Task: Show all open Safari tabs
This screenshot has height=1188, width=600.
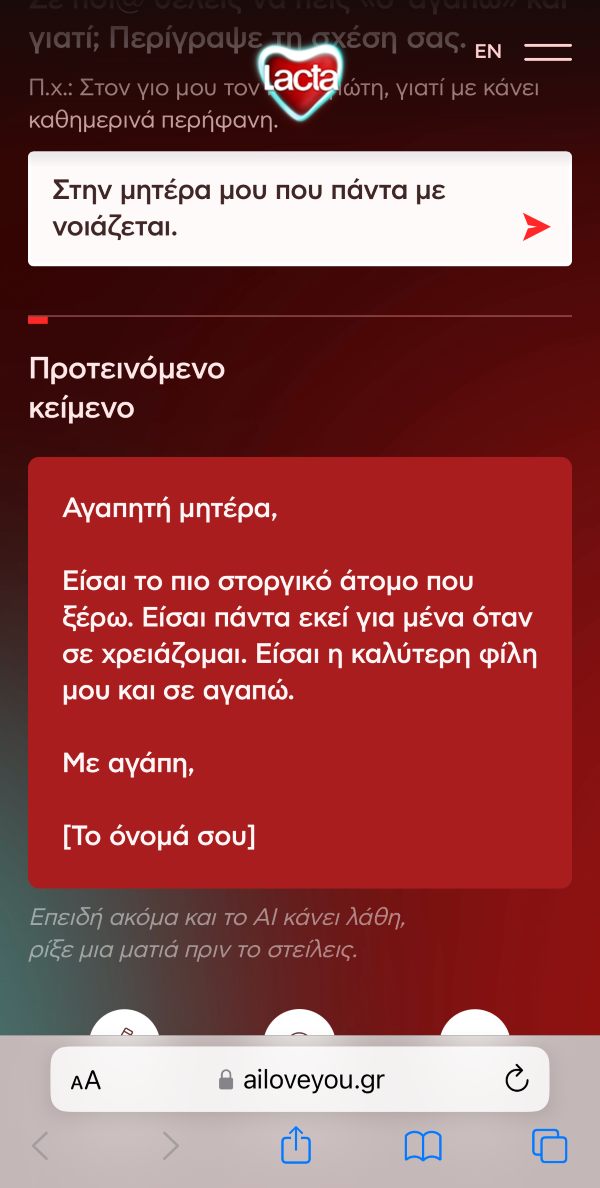Action: coord(549,1146)
